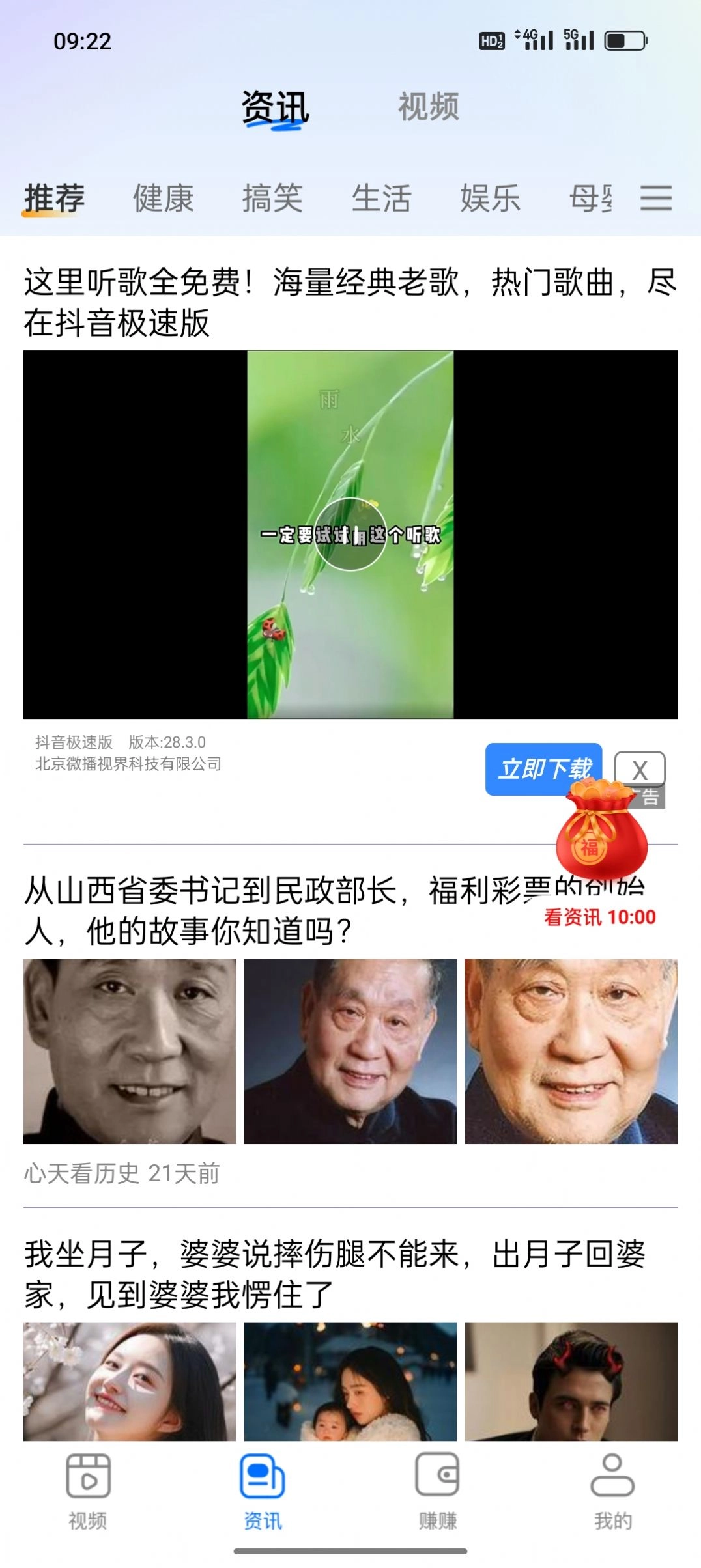
Task: Show the 生活 category feed
Action: coord(381,198)
